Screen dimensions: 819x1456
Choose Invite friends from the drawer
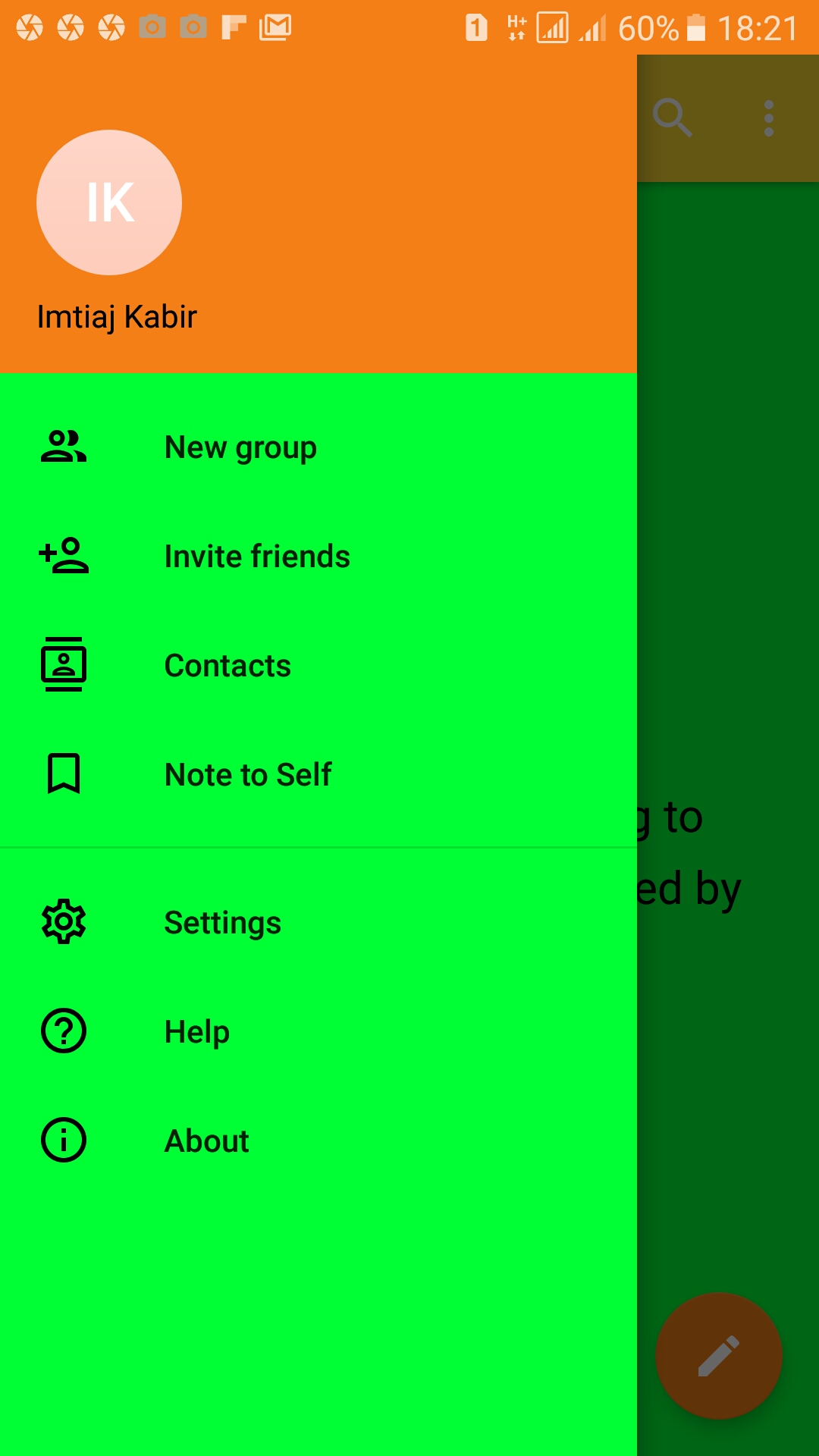258,556
